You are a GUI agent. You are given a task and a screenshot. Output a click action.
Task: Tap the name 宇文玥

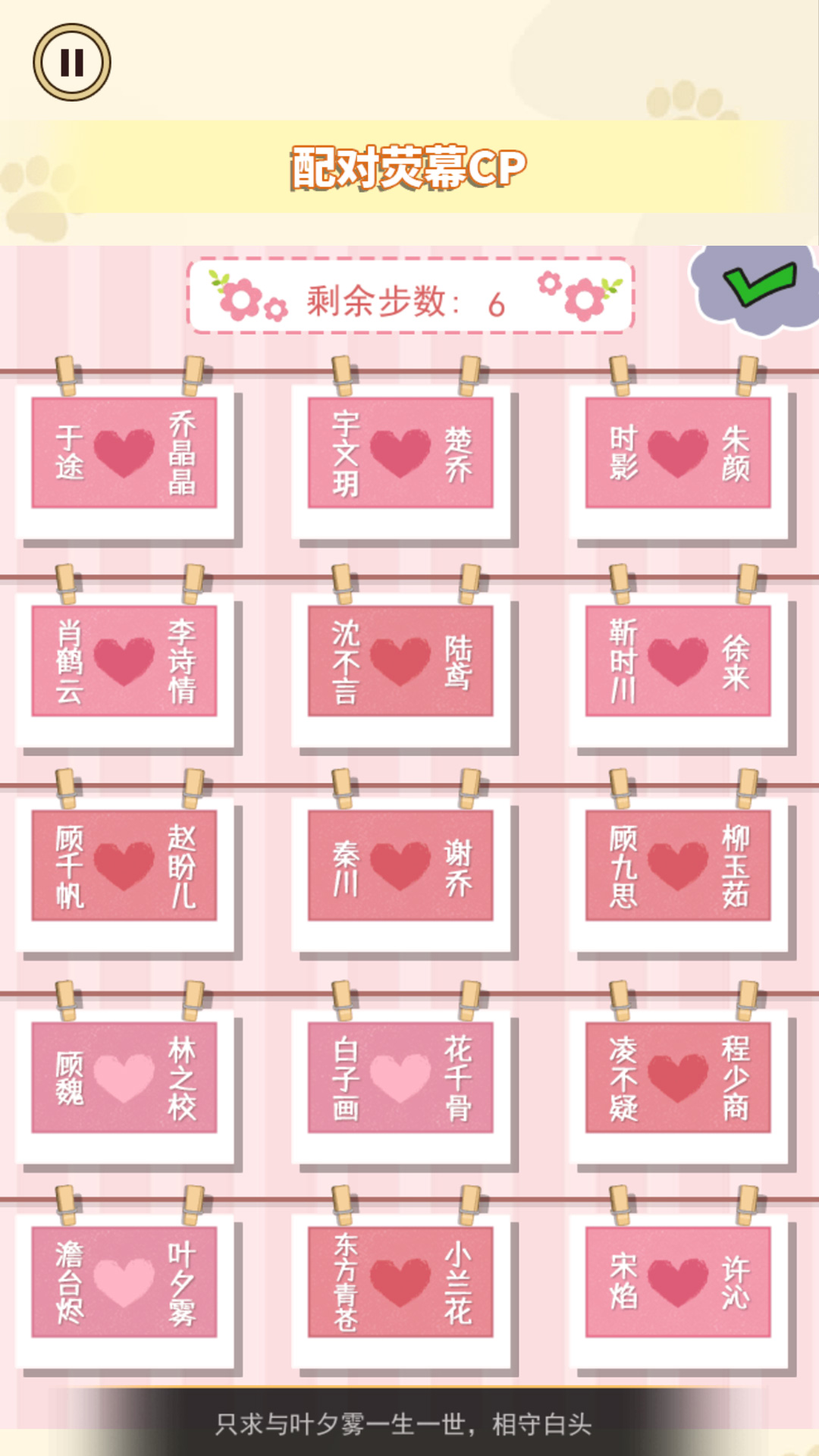[x=346, y=453]
